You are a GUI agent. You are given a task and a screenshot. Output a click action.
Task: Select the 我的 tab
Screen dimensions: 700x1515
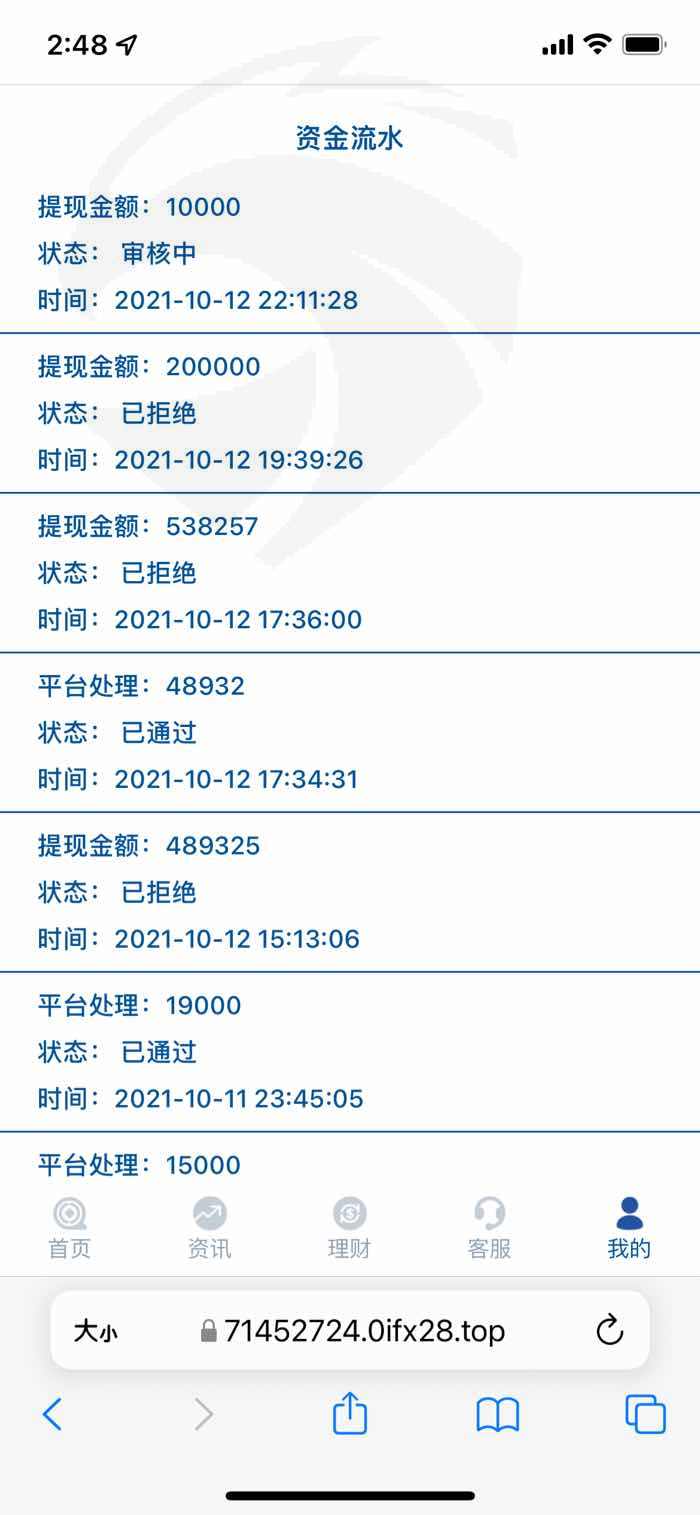coord(629,1229)
